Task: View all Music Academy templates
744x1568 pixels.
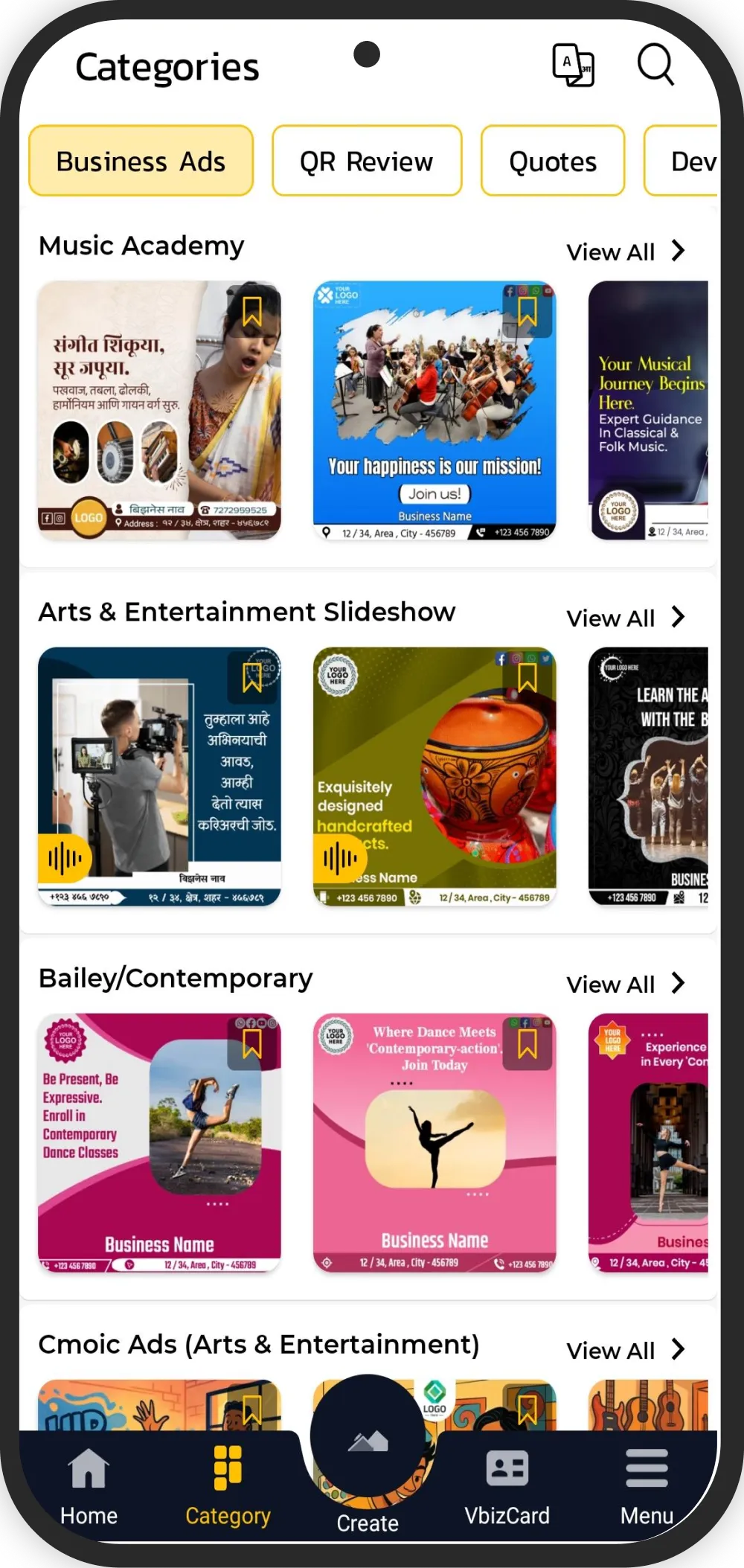Action: click(625, 252)
